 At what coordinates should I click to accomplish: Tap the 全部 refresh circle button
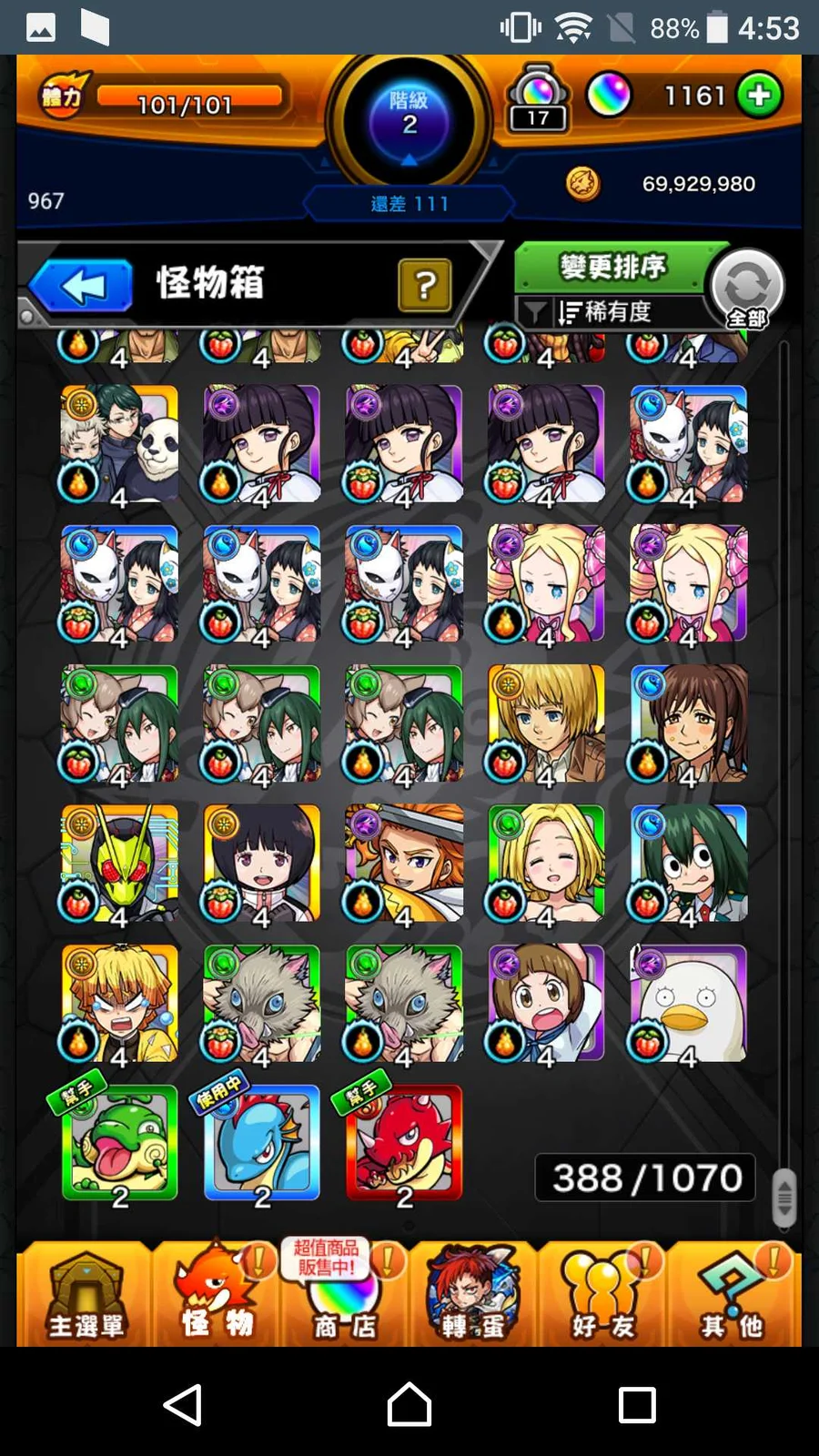click(747, 288)
